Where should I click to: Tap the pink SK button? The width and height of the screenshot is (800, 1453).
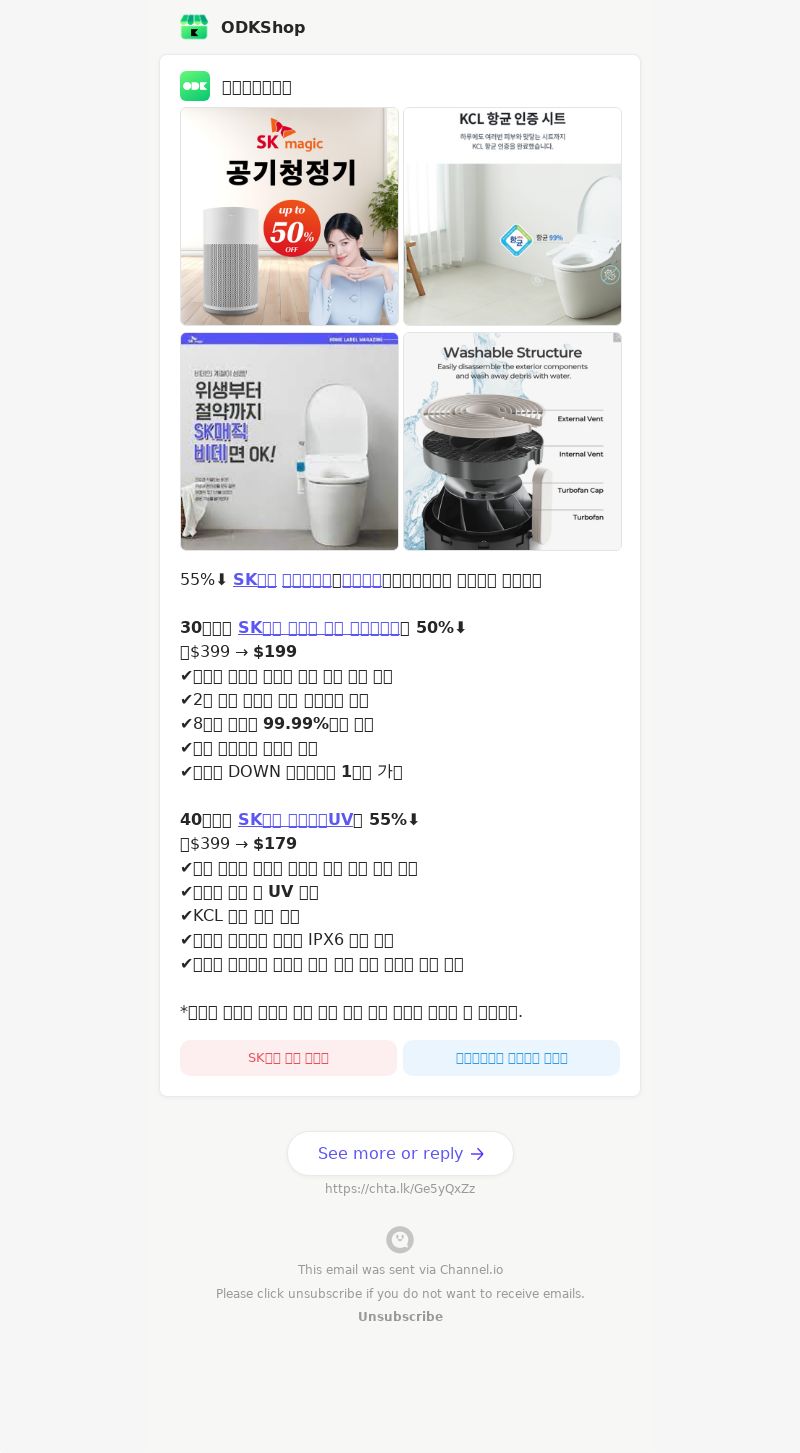pos(288,1058)
